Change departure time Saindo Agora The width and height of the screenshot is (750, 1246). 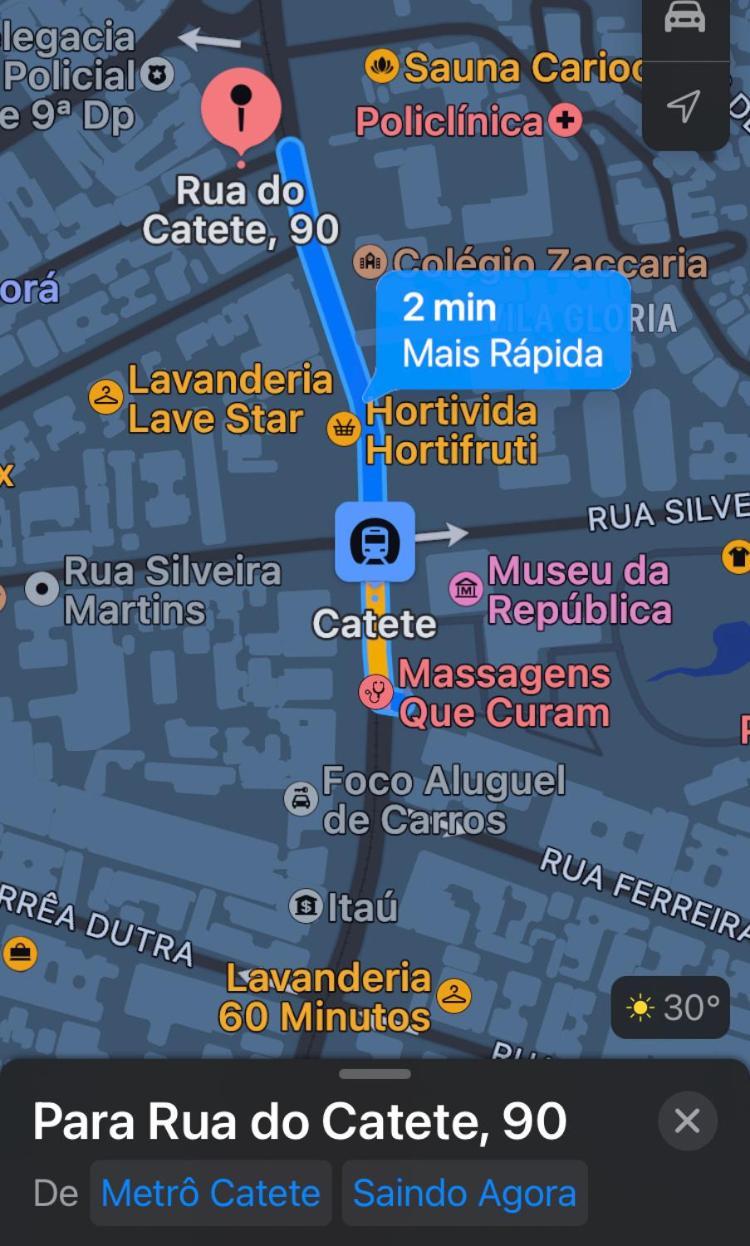(x=464, y=1193)
